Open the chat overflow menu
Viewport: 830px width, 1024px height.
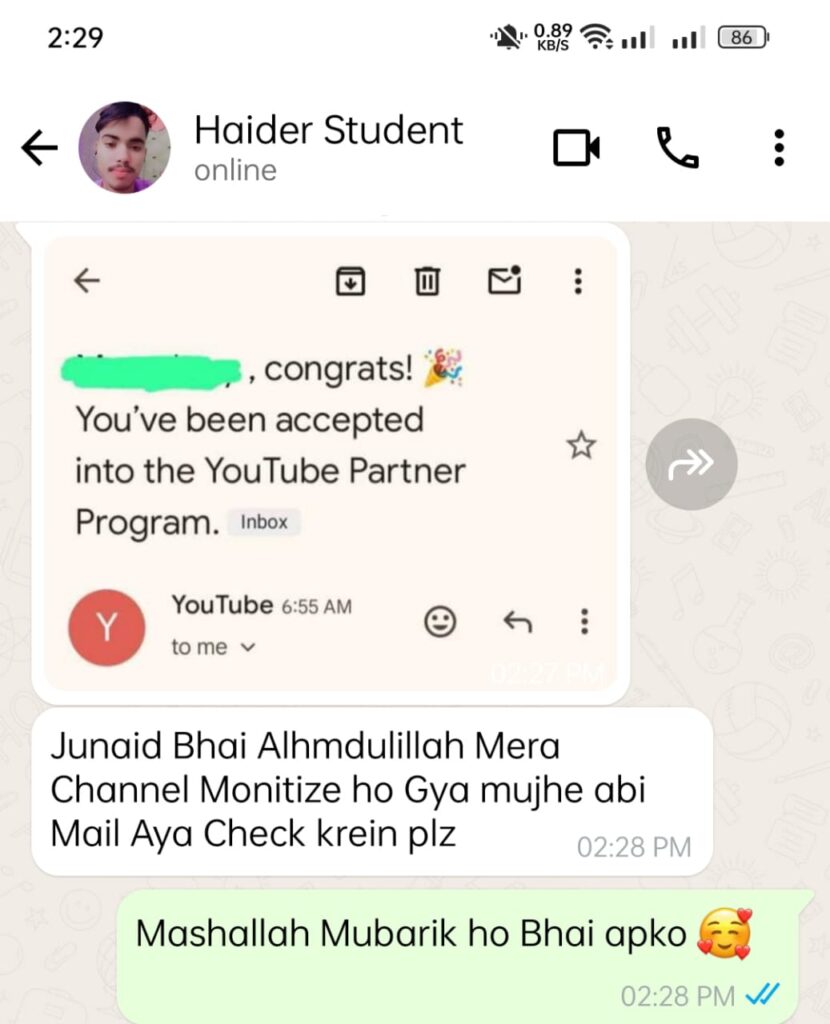coord(779,148)
